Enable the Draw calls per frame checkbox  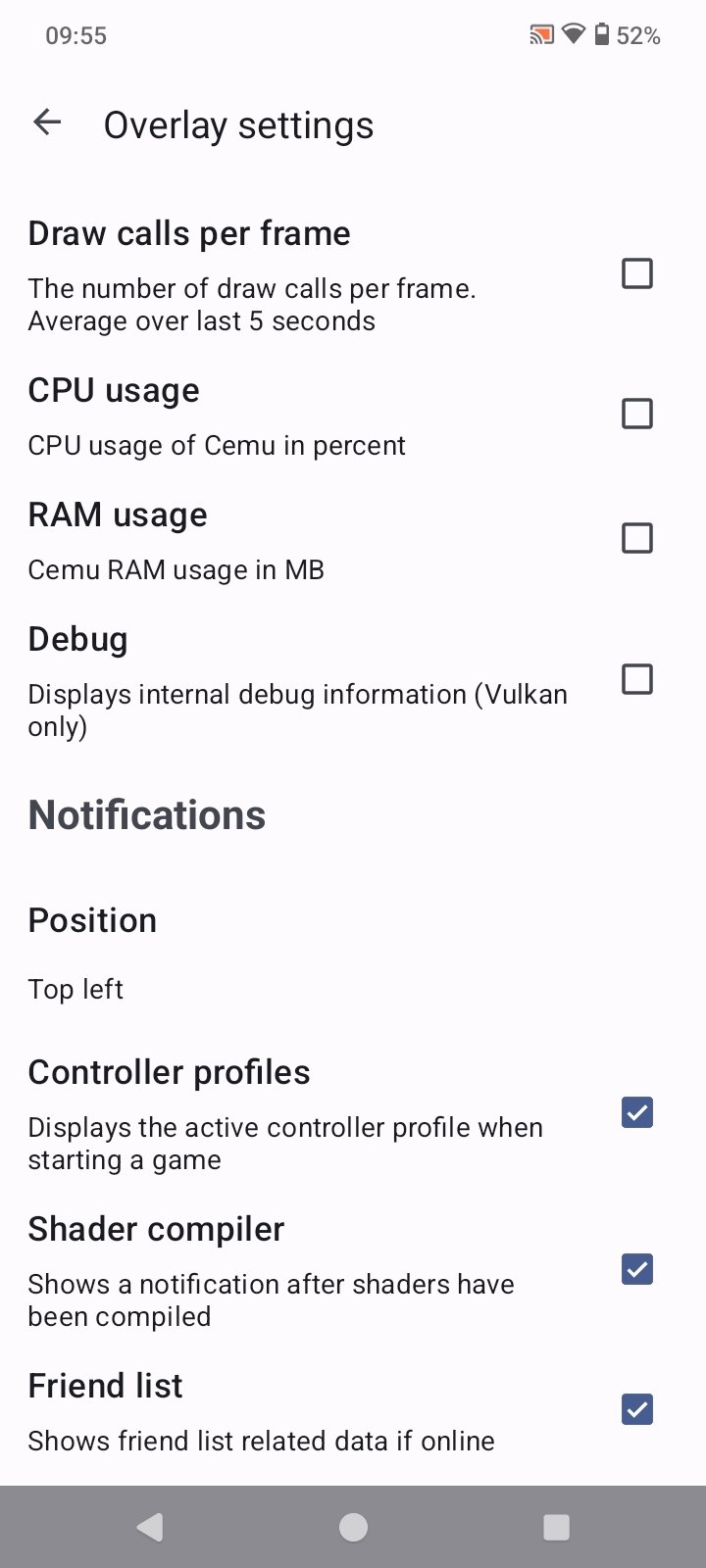636,273
